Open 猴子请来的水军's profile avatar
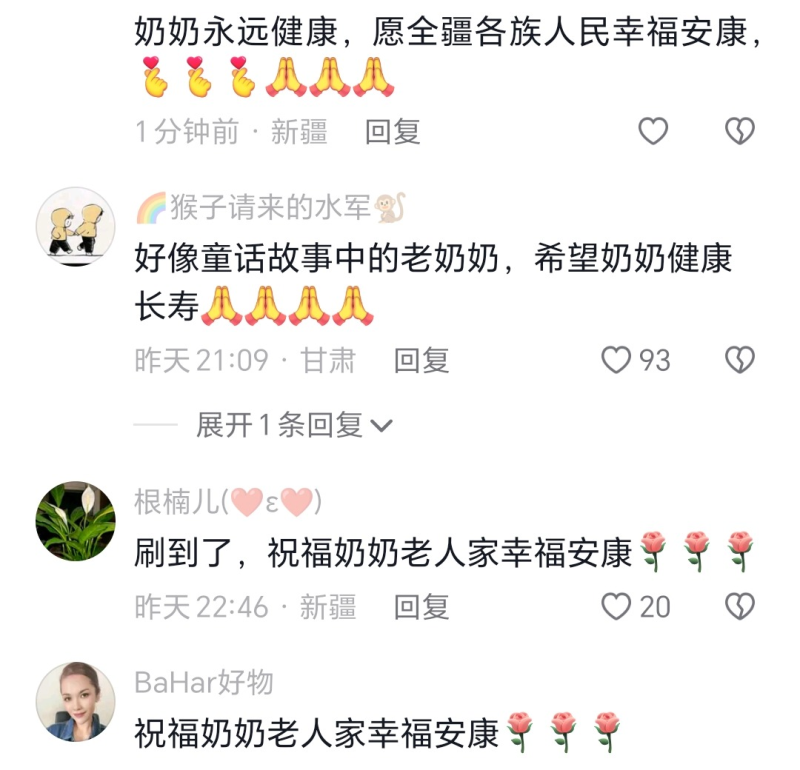The width and height of the screenshot is (800, 770). pos(76,227)
